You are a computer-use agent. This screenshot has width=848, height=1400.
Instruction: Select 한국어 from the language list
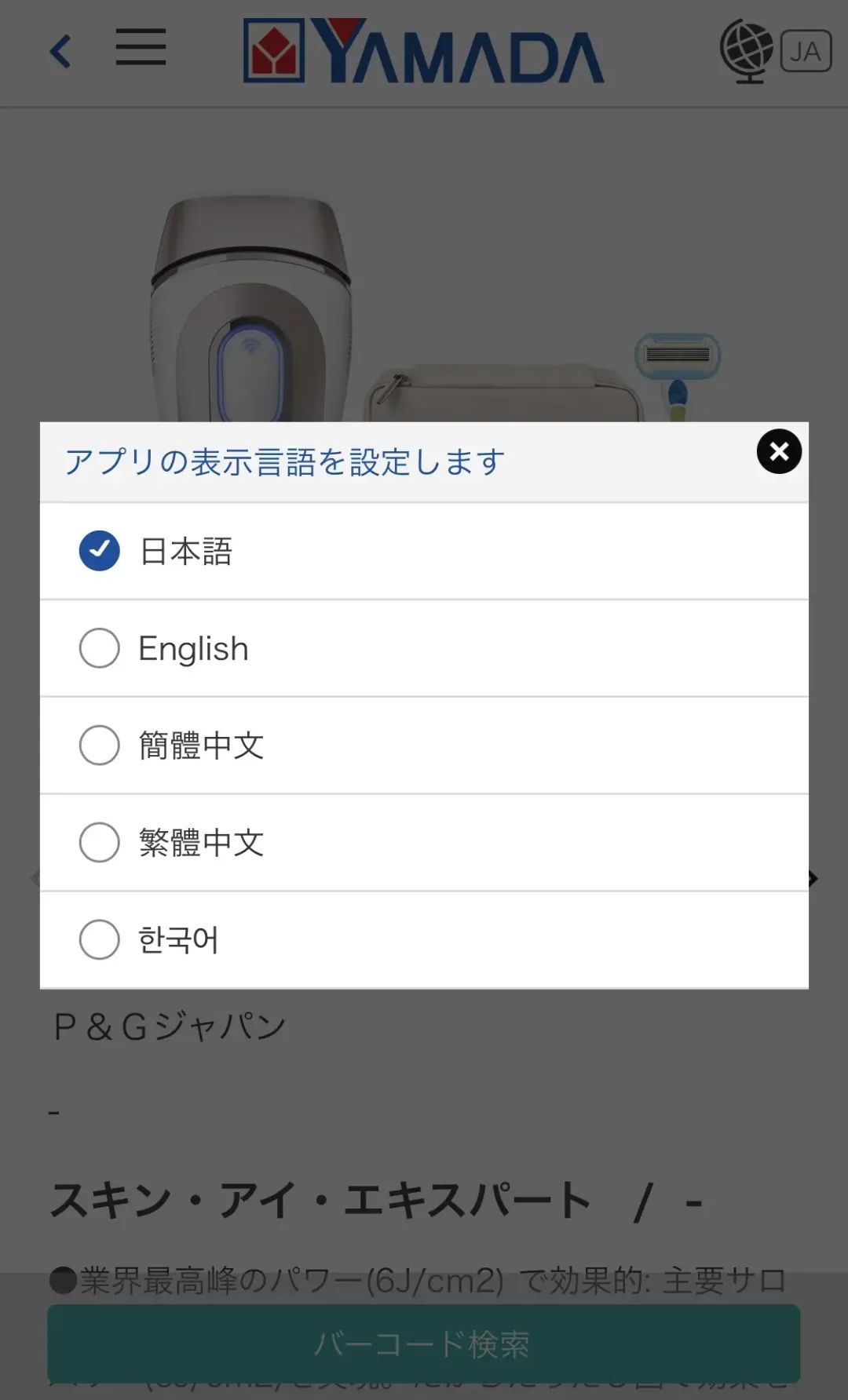tap(181, 939)
